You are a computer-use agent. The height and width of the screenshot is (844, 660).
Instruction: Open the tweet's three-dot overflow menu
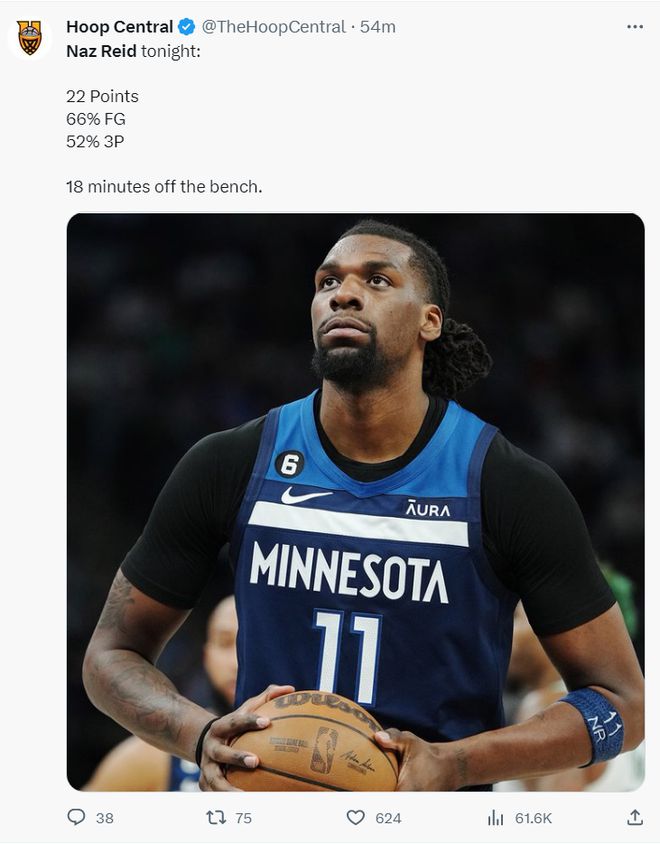[x=634, y=27]
